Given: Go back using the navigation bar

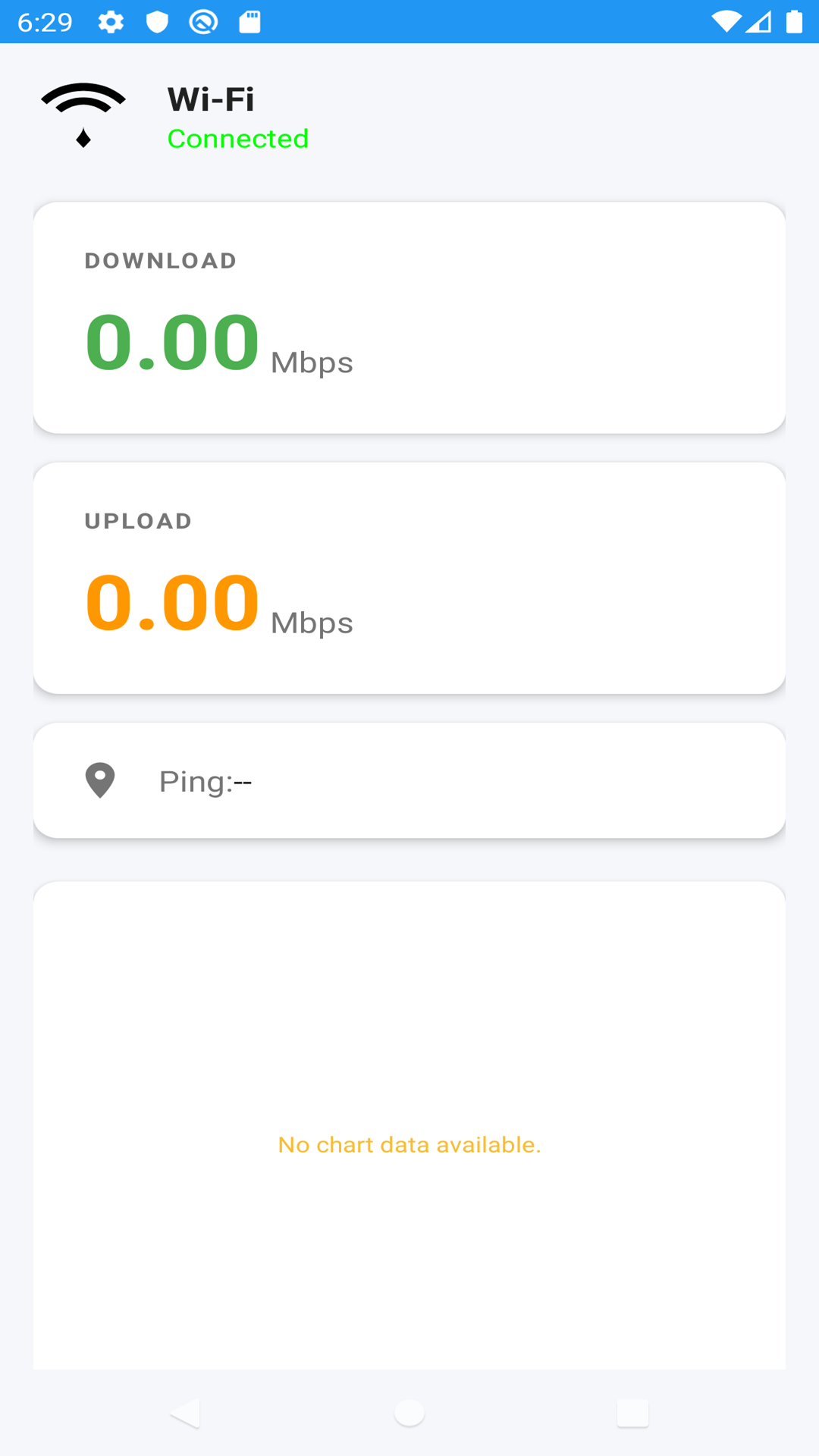Looking at the screenshot, I should coord(186,1414).
